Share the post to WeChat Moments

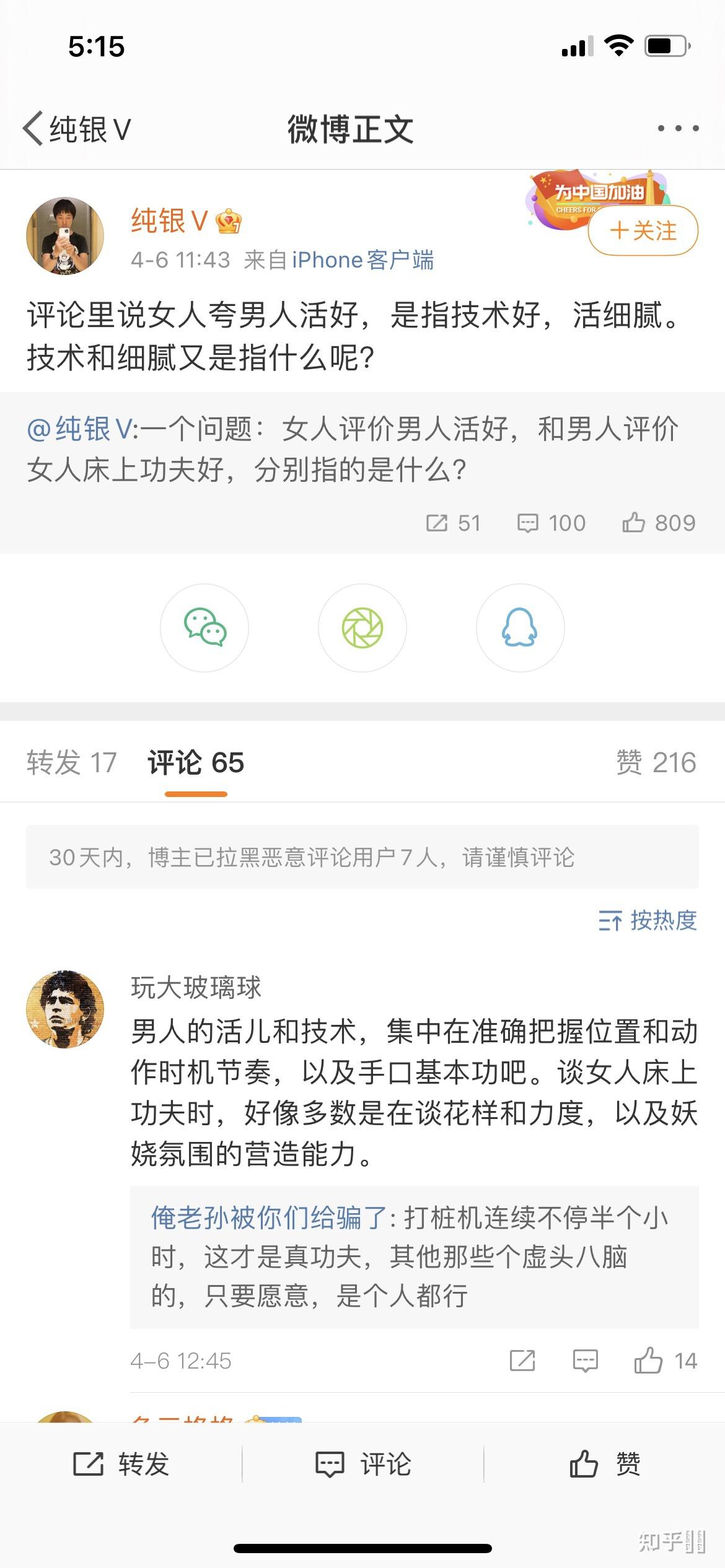coord(362,628)
